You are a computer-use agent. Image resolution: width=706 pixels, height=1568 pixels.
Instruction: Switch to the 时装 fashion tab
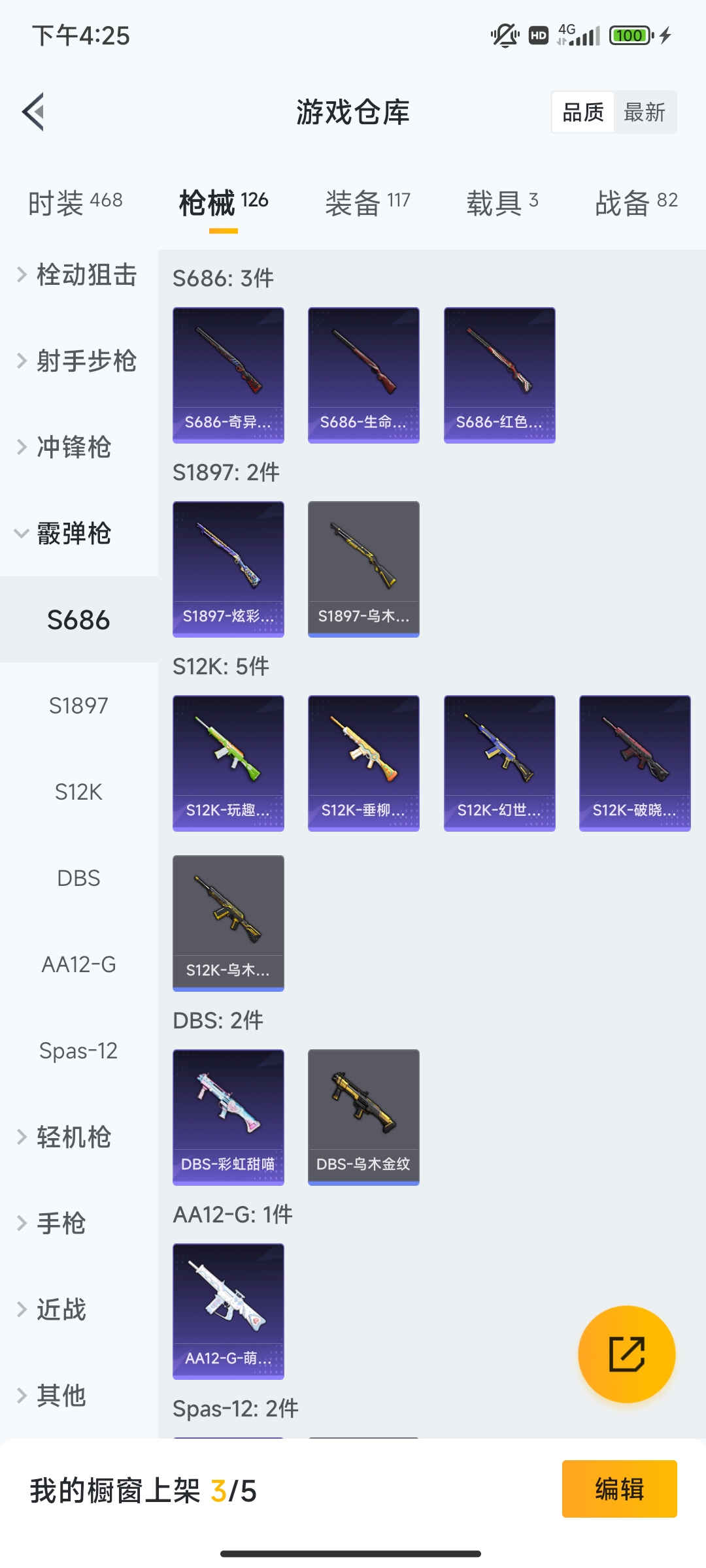tap(73, 201)
